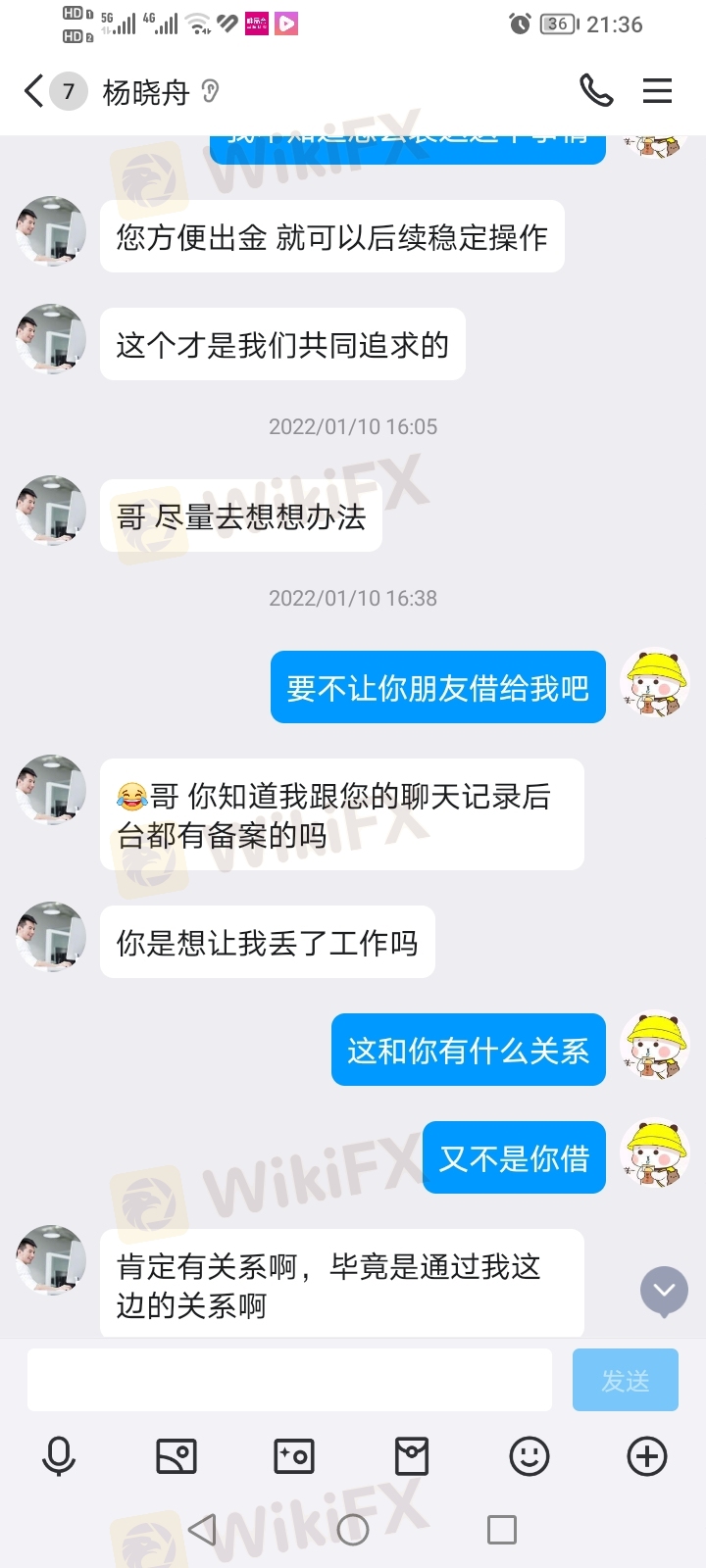Open the emoji panel
Screen dimensions: 706x1568
(529, 1456)
